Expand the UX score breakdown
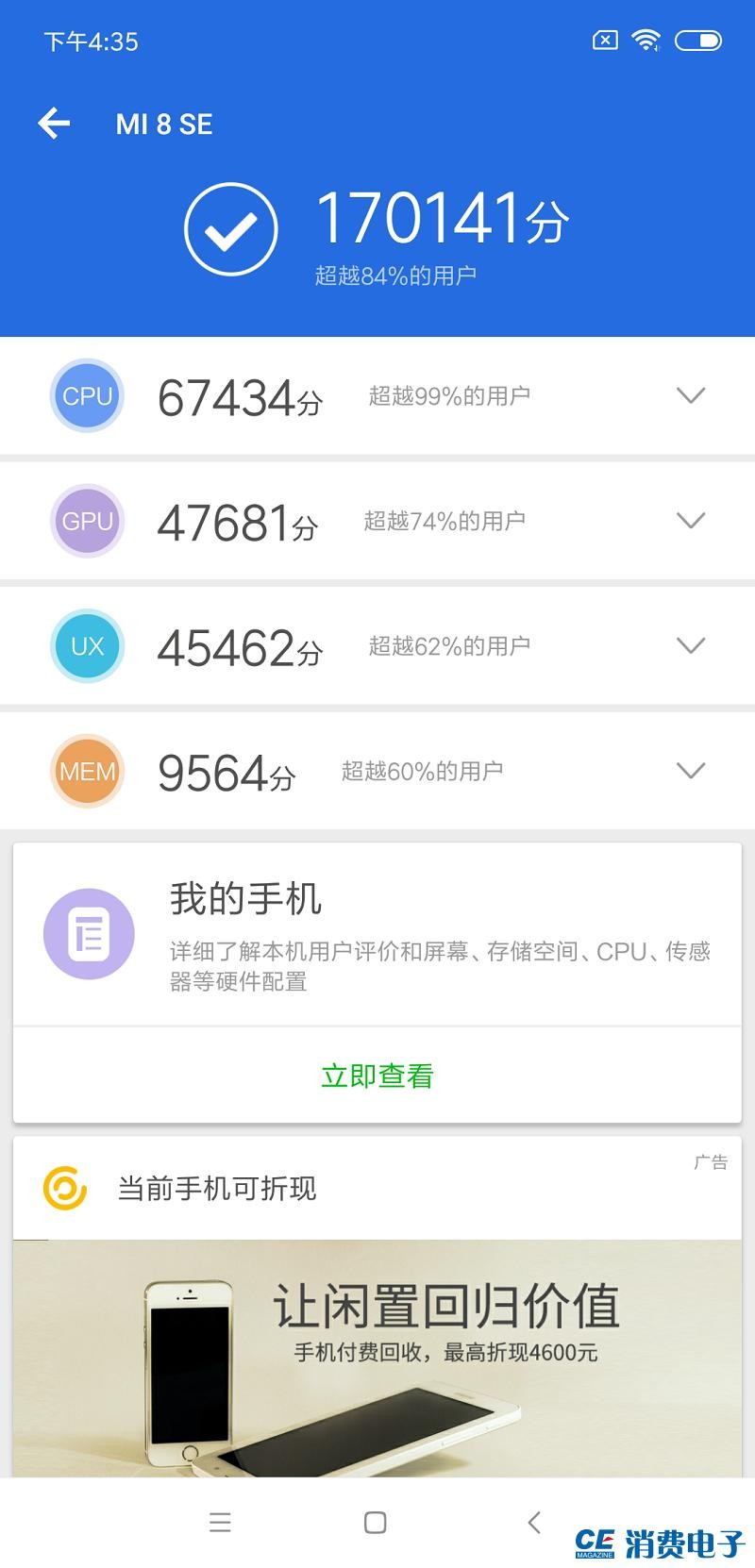 point(691,645)
